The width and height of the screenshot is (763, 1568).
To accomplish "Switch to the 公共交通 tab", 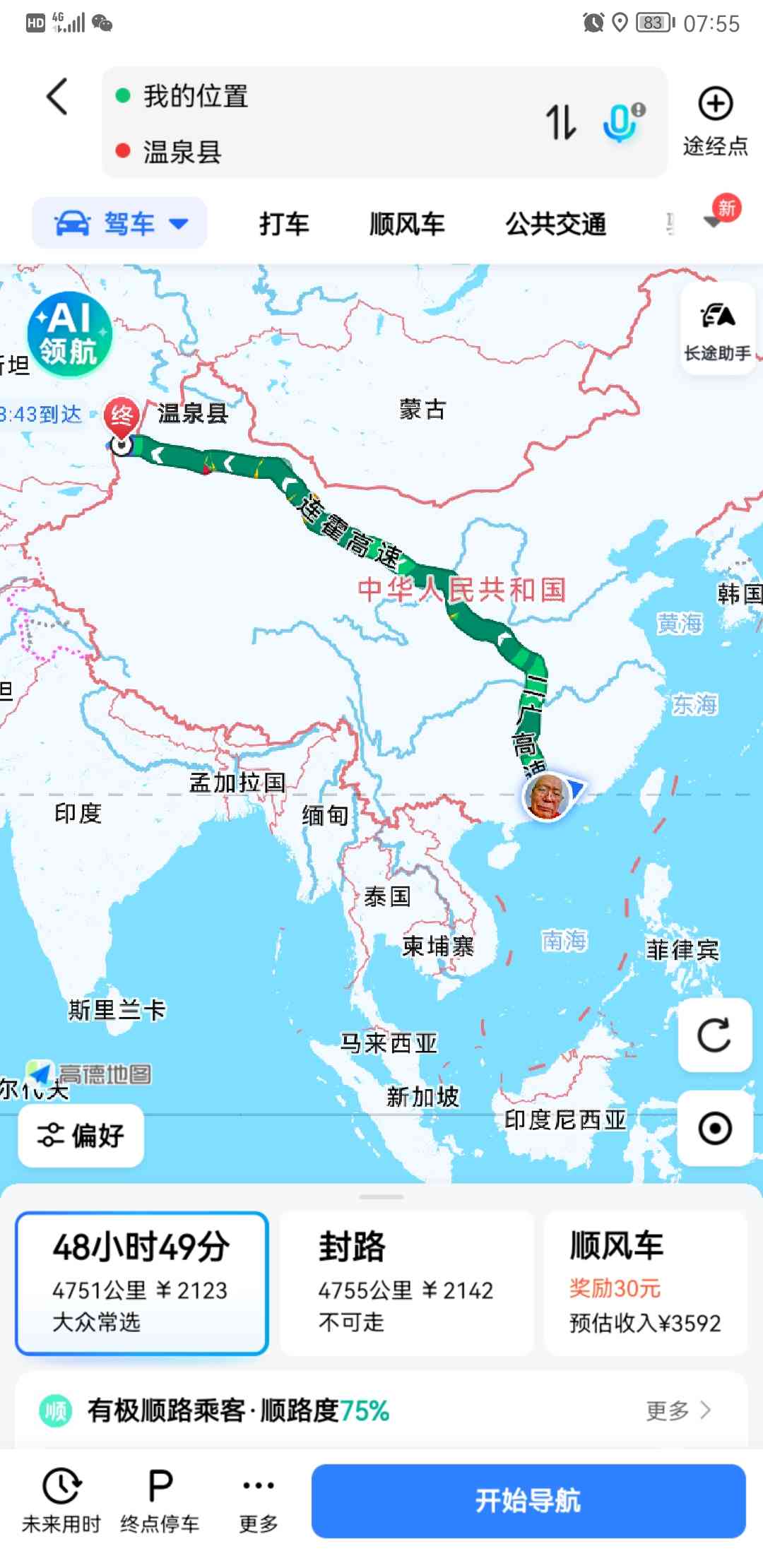I will tap(555, 224).
